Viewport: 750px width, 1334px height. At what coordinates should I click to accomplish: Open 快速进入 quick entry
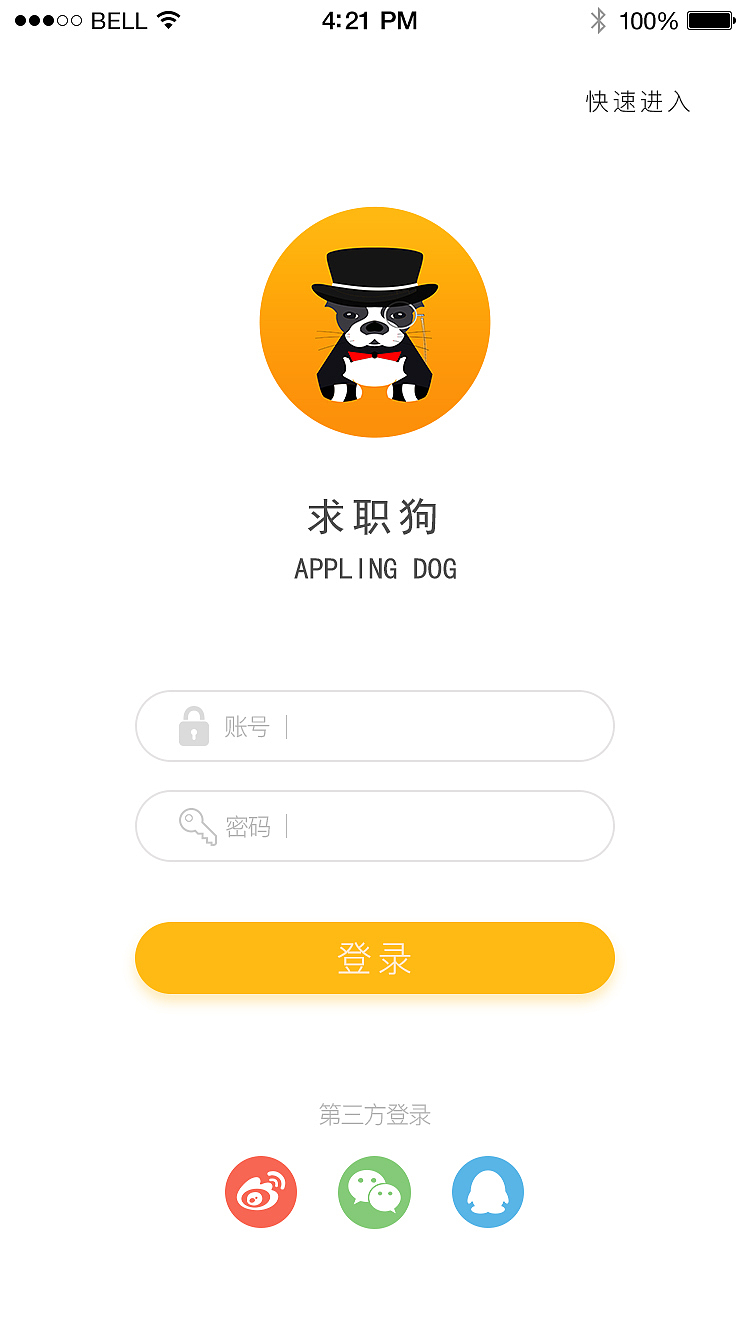click(x=636, y=101)
